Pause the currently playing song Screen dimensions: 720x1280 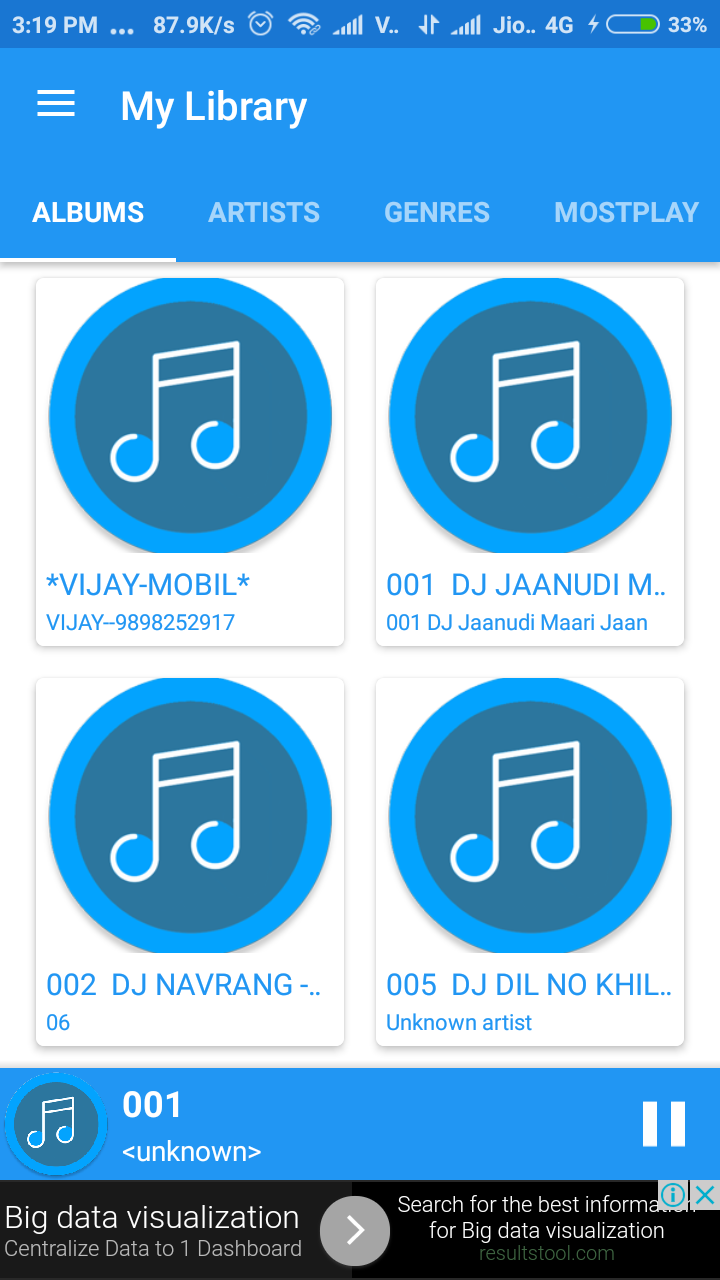663,1123
